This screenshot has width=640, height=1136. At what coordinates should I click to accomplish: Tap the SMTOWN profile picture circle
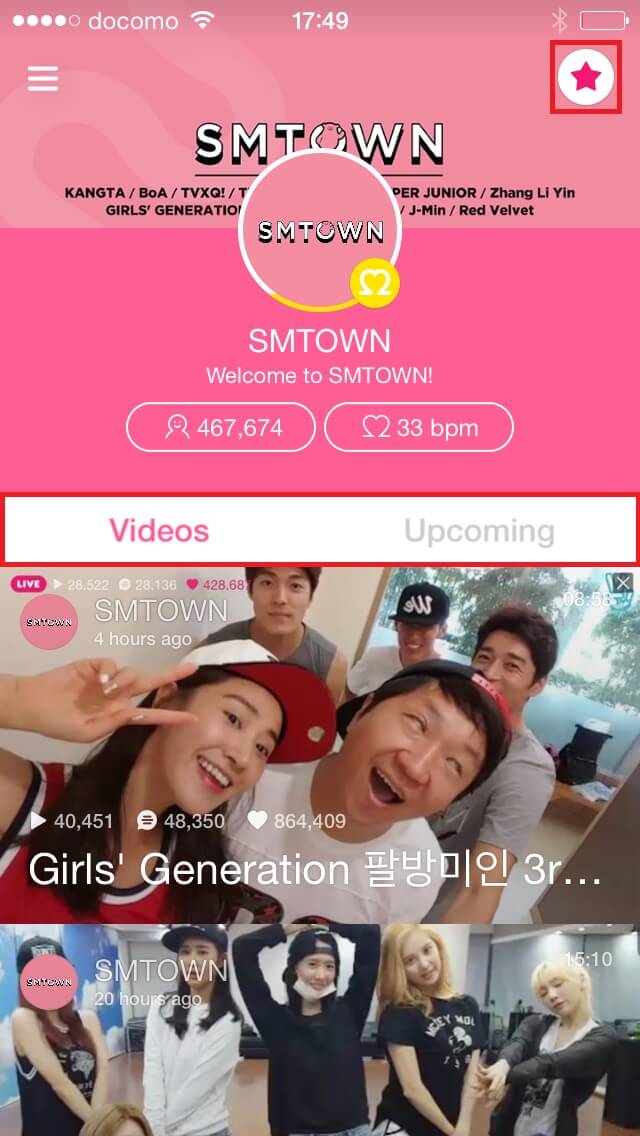pos(320,230)
